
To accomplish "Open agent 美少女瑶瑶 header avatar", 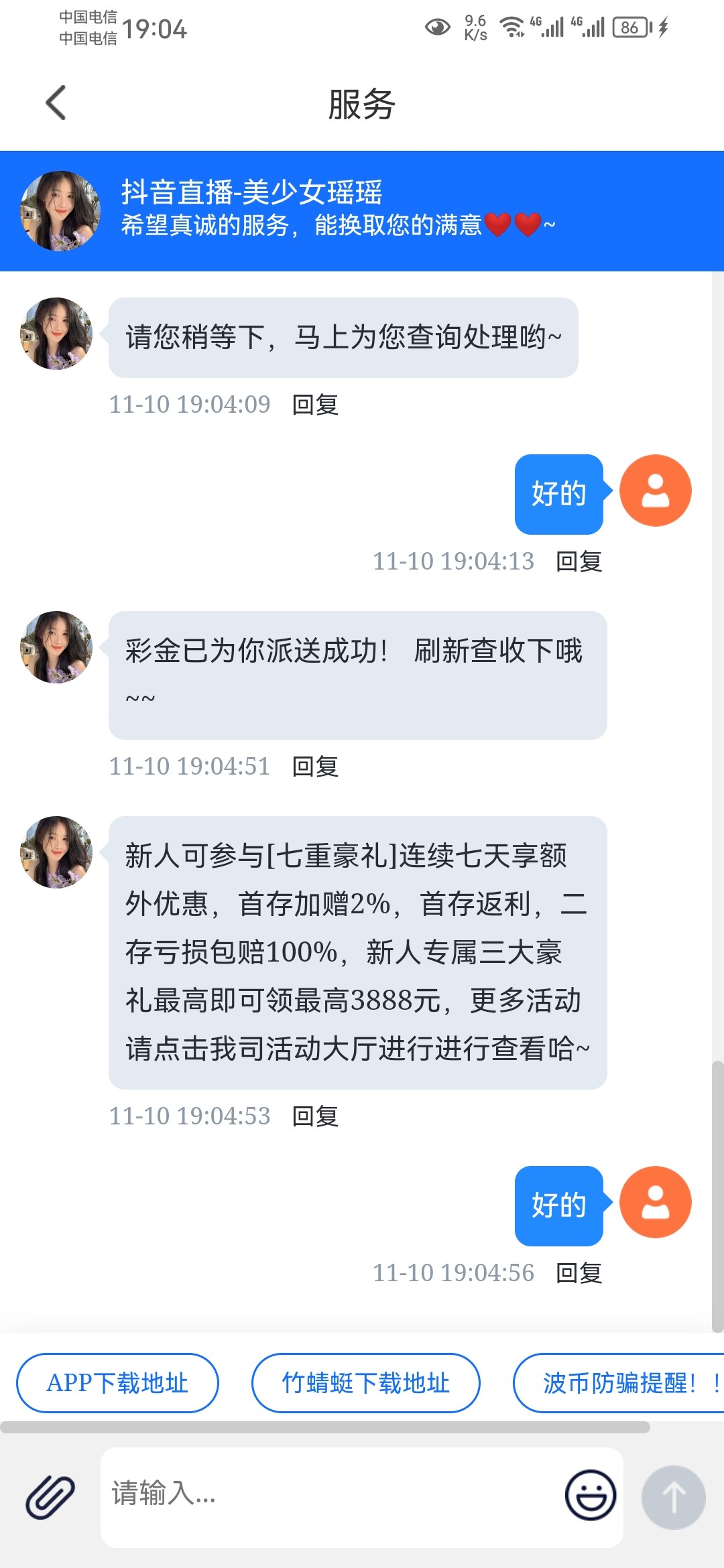I will (x=60, y=211).
